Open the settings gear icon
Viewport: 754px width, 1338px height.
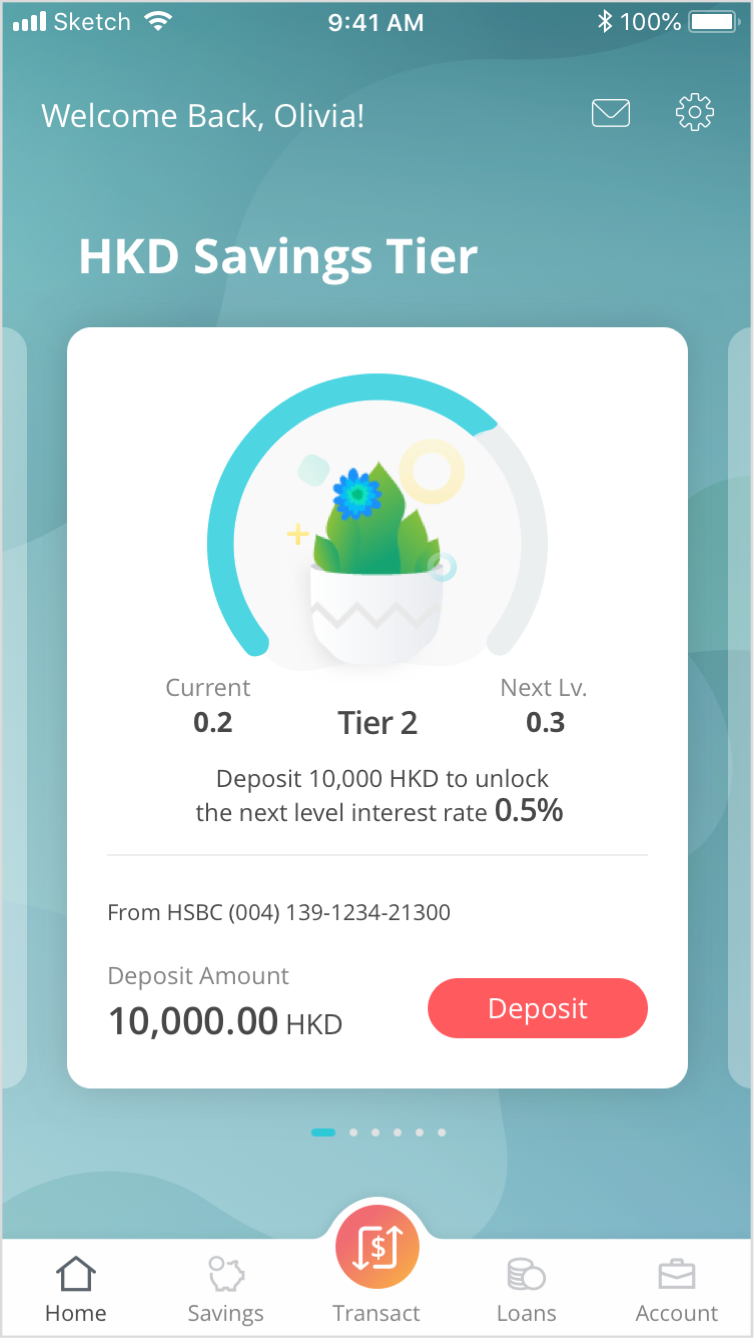point(694,113)
